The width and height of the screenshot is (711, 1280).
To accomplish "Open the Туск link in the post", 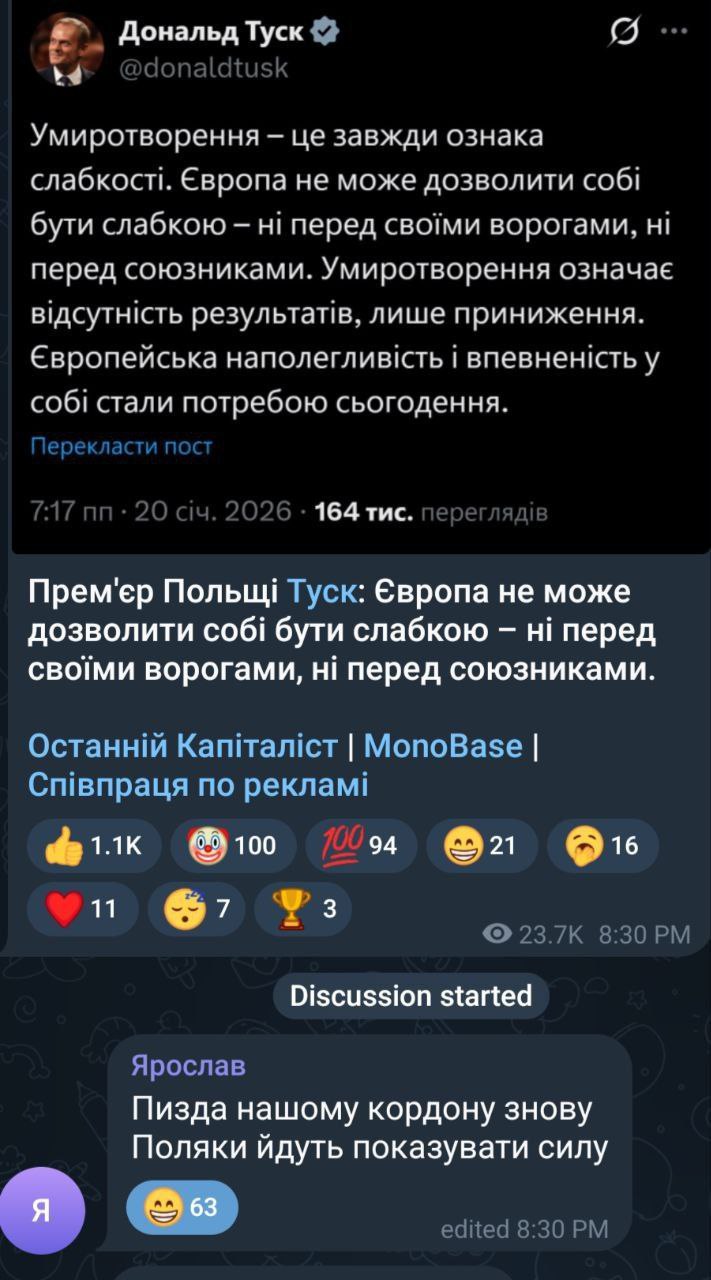I will pos(321,592).
